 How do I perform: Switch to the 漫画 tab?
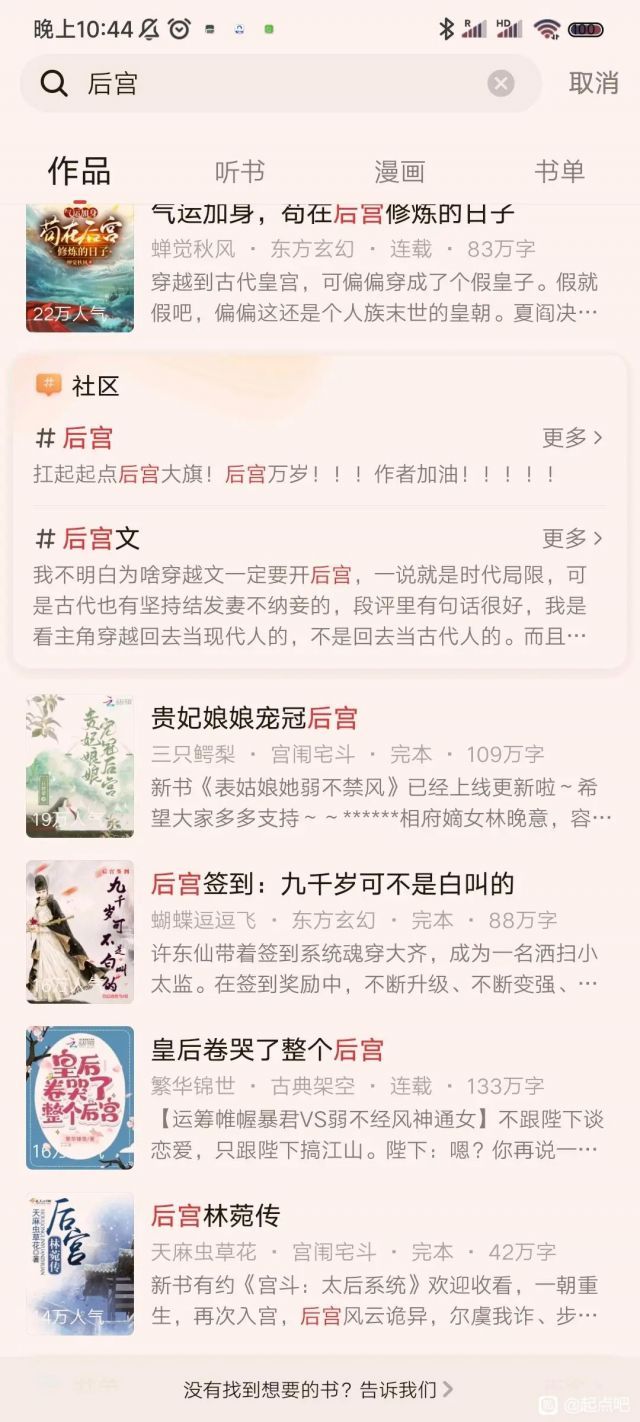[399, 171]
